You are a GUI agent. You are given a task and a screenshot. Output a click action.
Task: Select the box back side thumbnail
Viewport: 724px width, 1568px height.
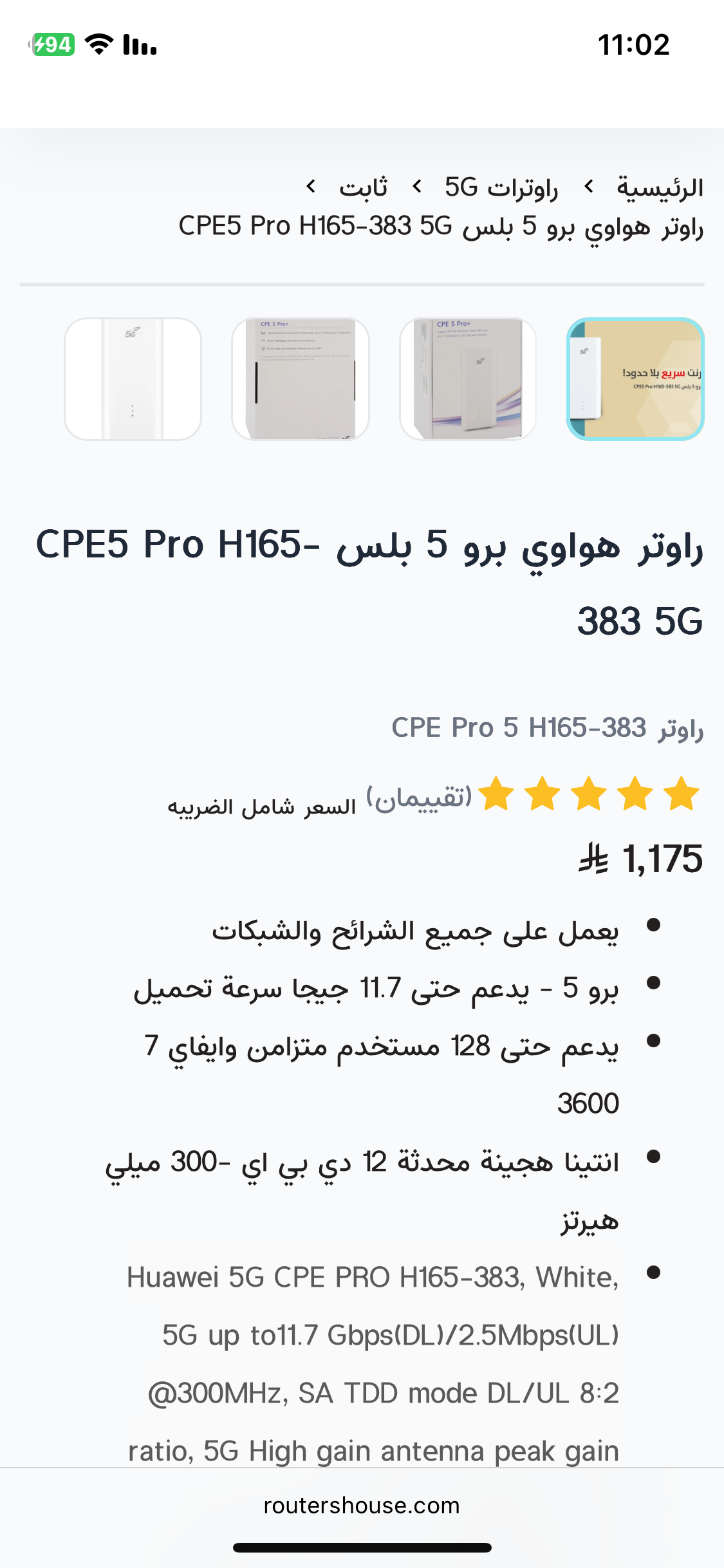301,379
